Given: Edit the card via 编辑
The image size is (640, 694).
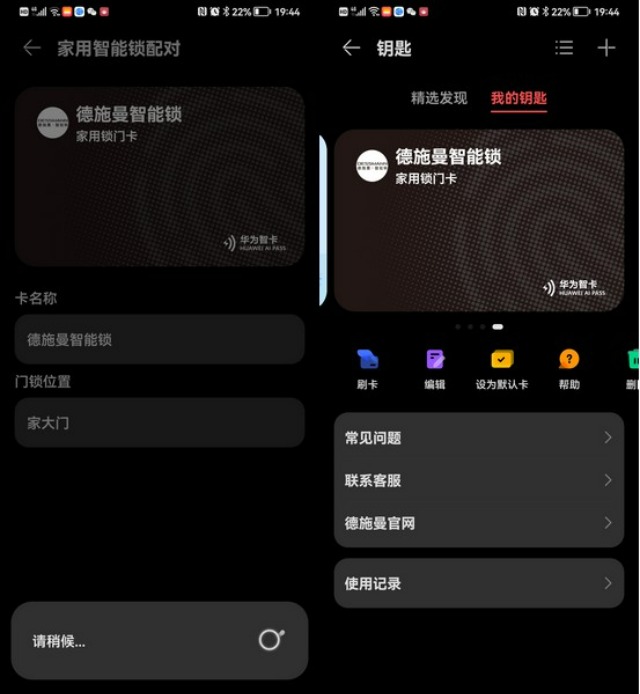Looking at the screenshot, I should click(x=435, y=368).
